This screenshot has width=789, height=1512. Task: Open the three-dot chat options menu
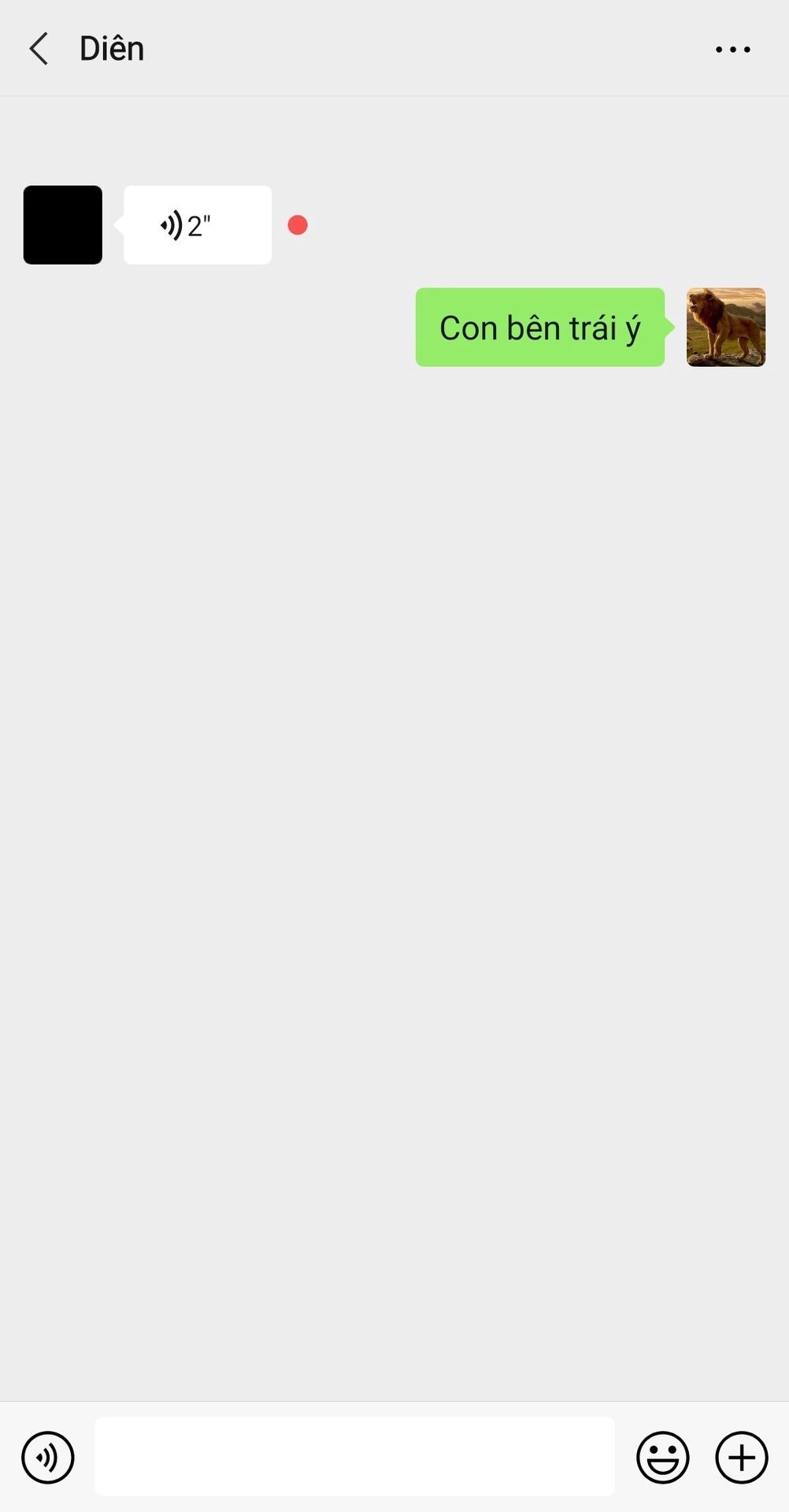tap(732, 50)
